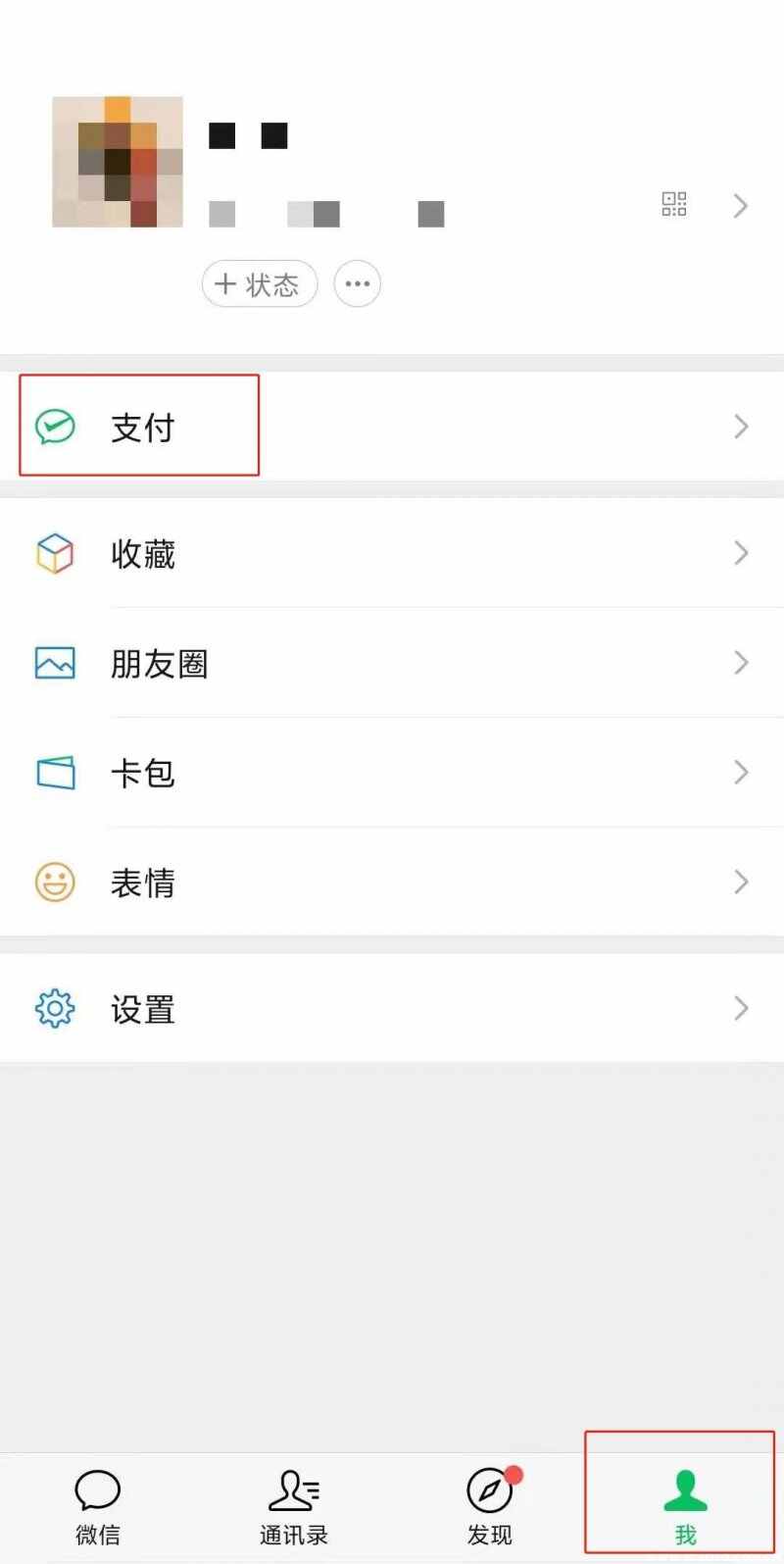Tap the + 状态 status button
Screen dimensions: 784x1564
tap(259, 284)
